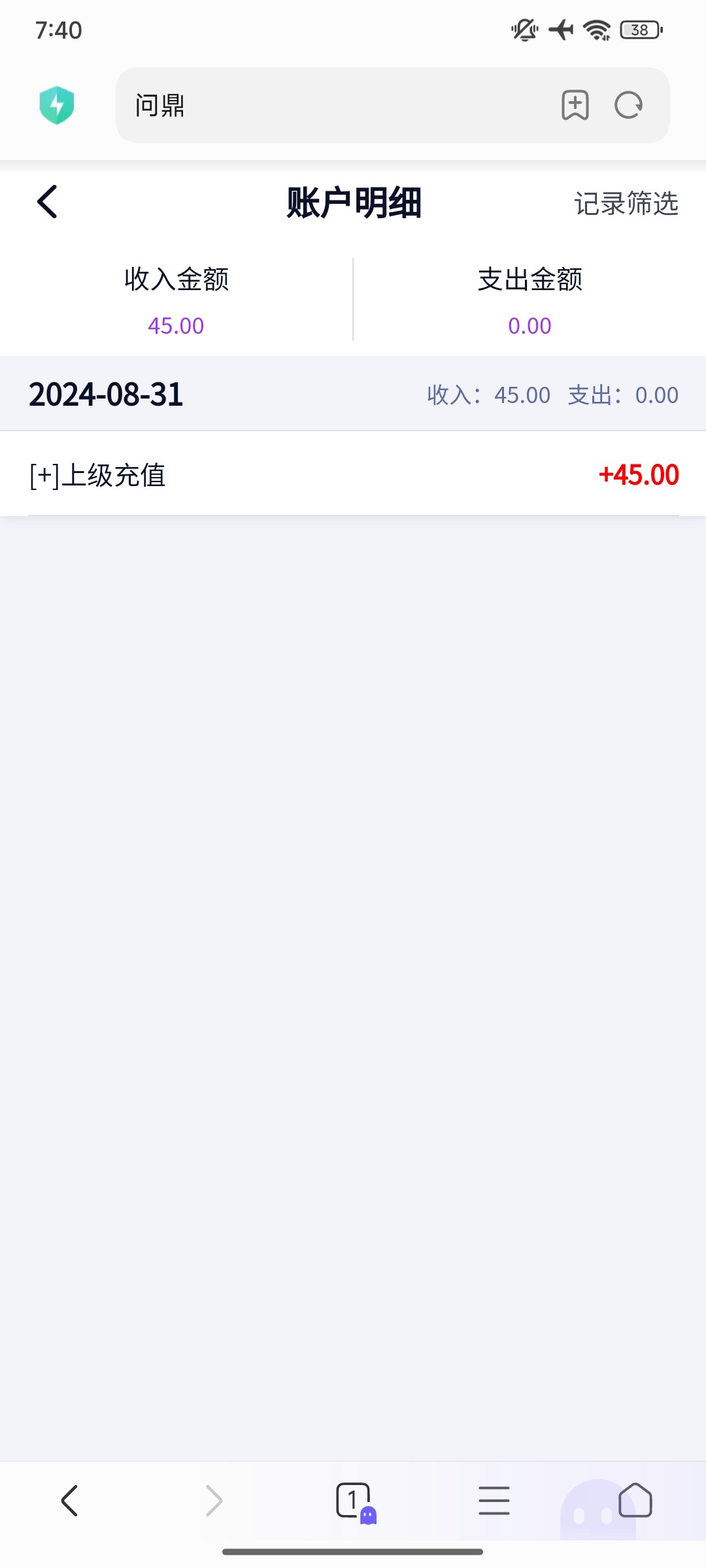Go back from 账户明细 page

(x=47, y=202)
